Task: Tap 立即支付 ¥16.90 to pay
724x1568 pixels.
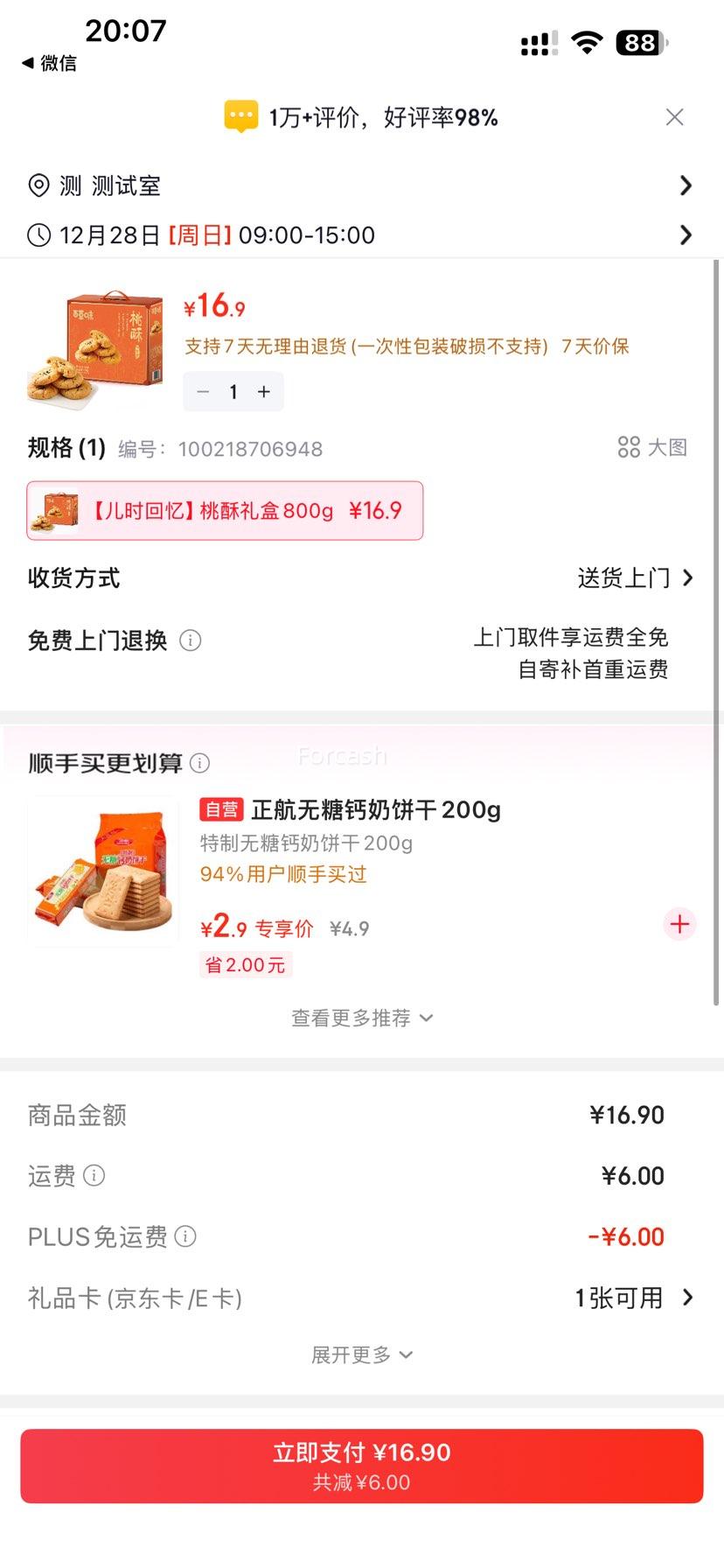Action: [x=362, y=1465]
